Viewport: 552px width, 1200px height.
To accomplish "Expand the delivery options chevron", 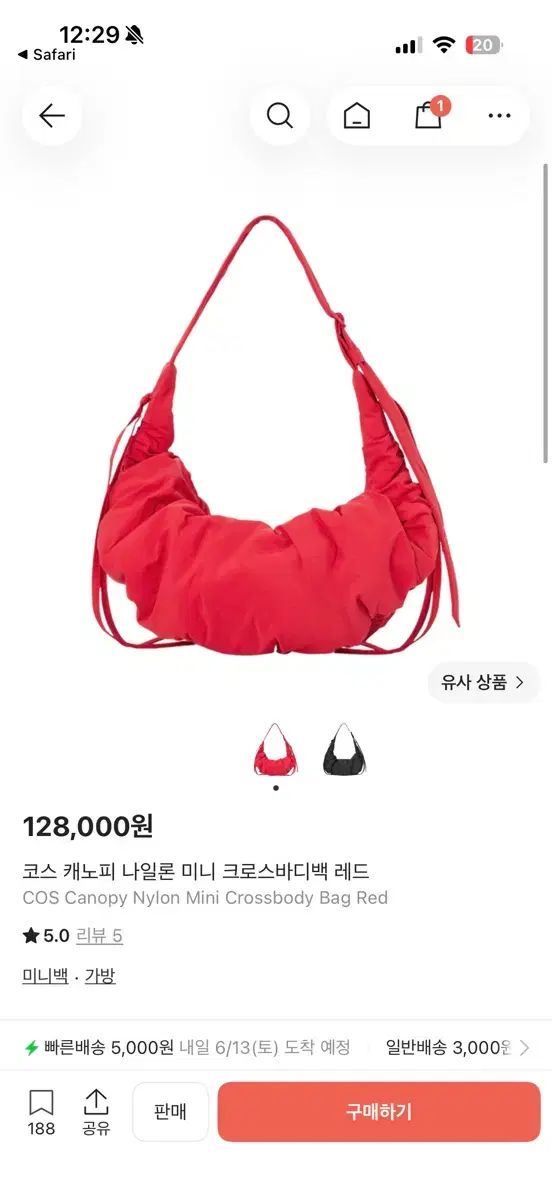I will click(524, 1048).
